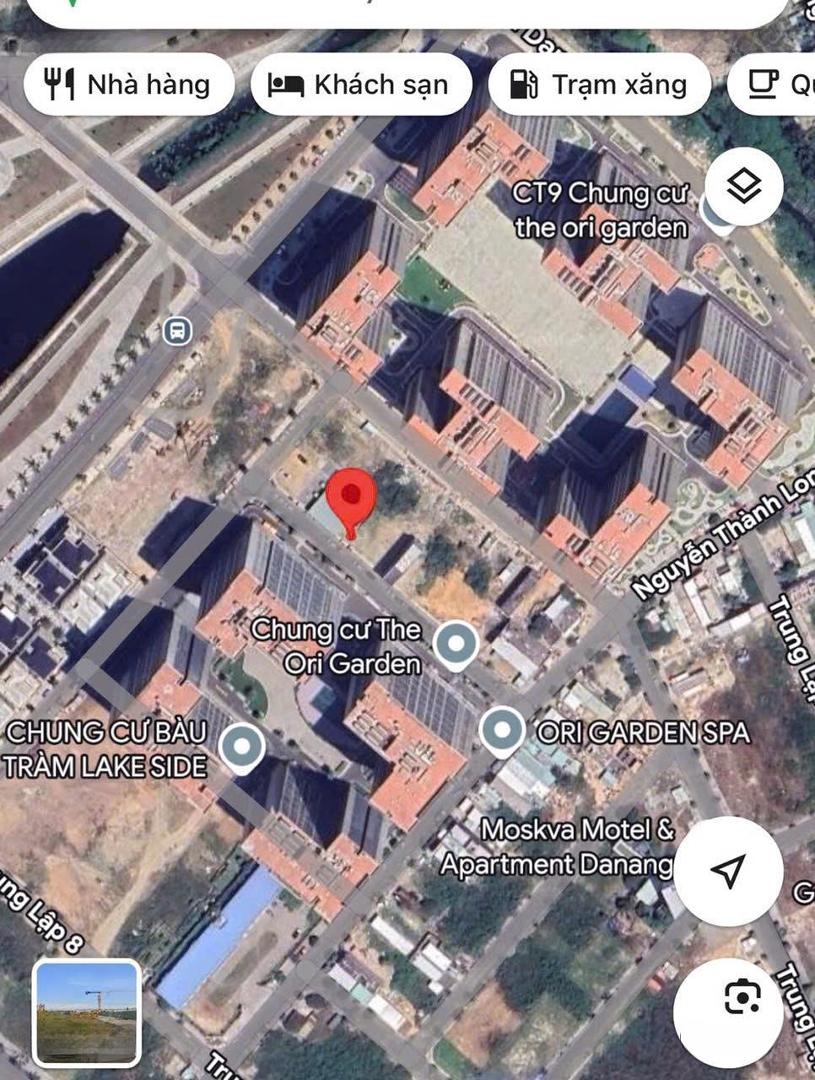Select the ORI GARDEN SPA marker
The image size is (815, 1080).
502,731
